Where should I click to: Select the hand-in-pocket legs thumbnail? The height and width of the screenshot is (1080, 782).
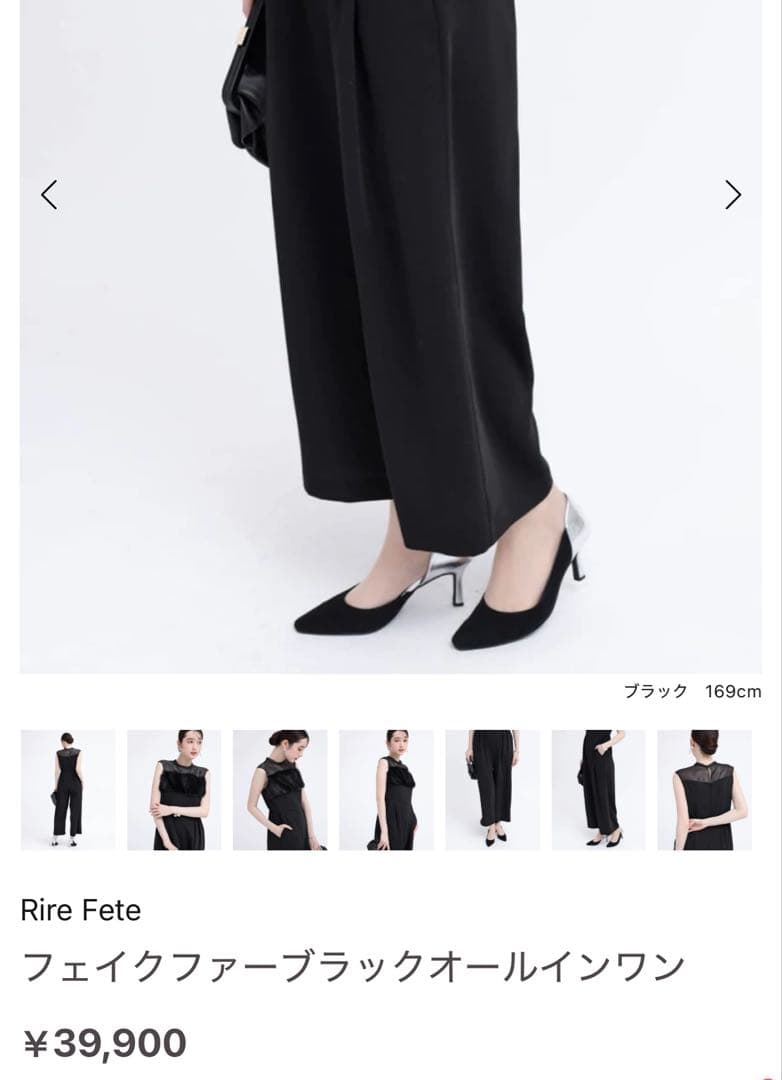tap(598, 790)
